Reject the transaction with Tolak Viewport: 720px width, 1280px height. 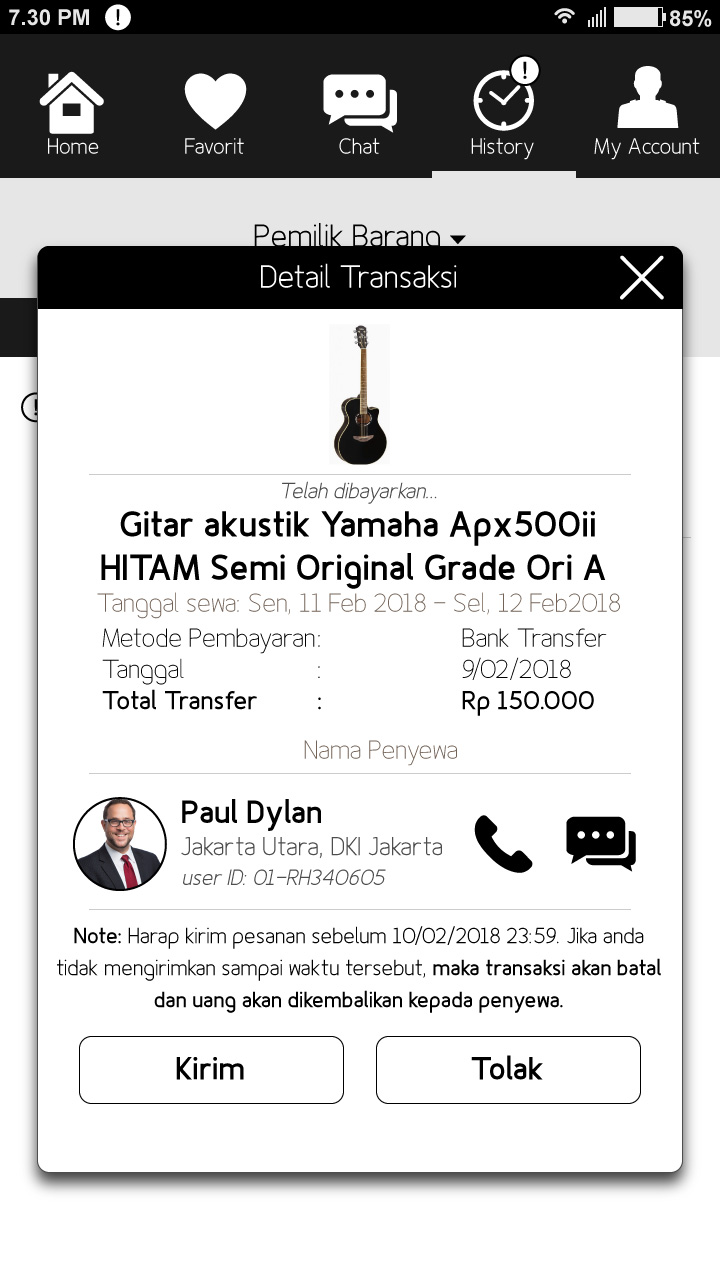pyautogui.click(x=508, y=1069)
